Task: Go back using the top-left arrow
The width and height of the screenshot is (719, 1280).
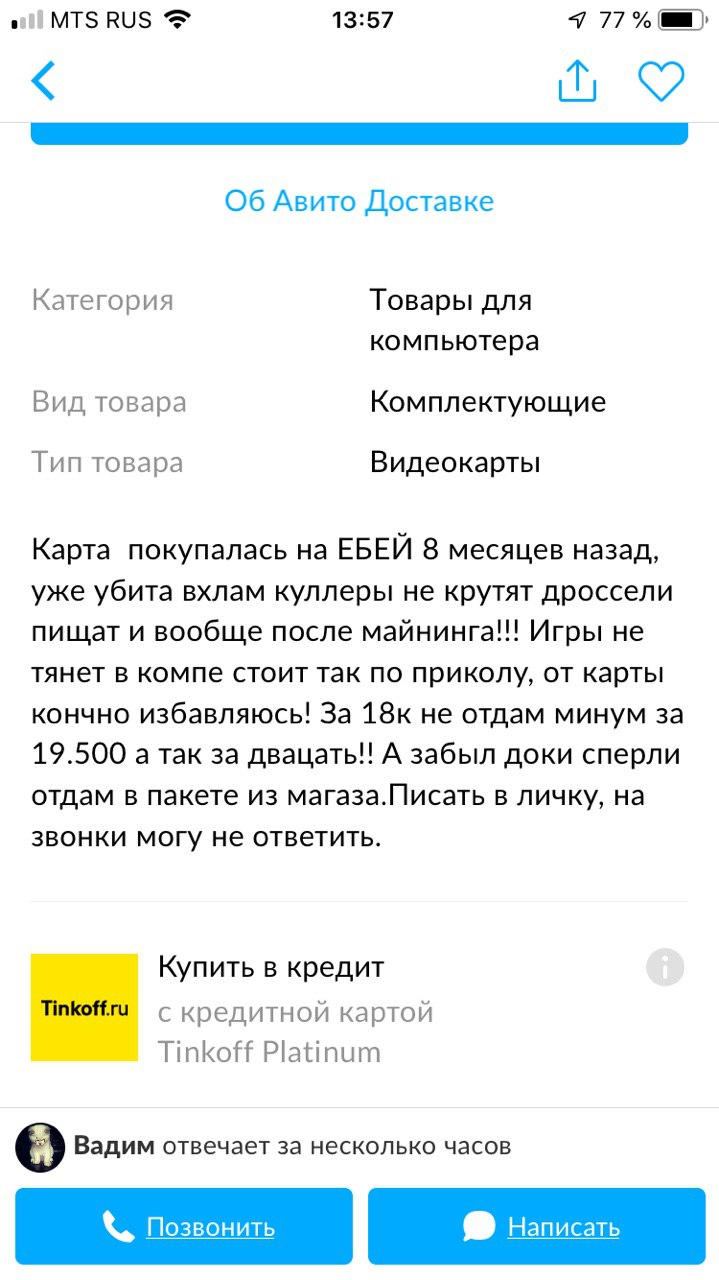Action: (x=44, y=81)
